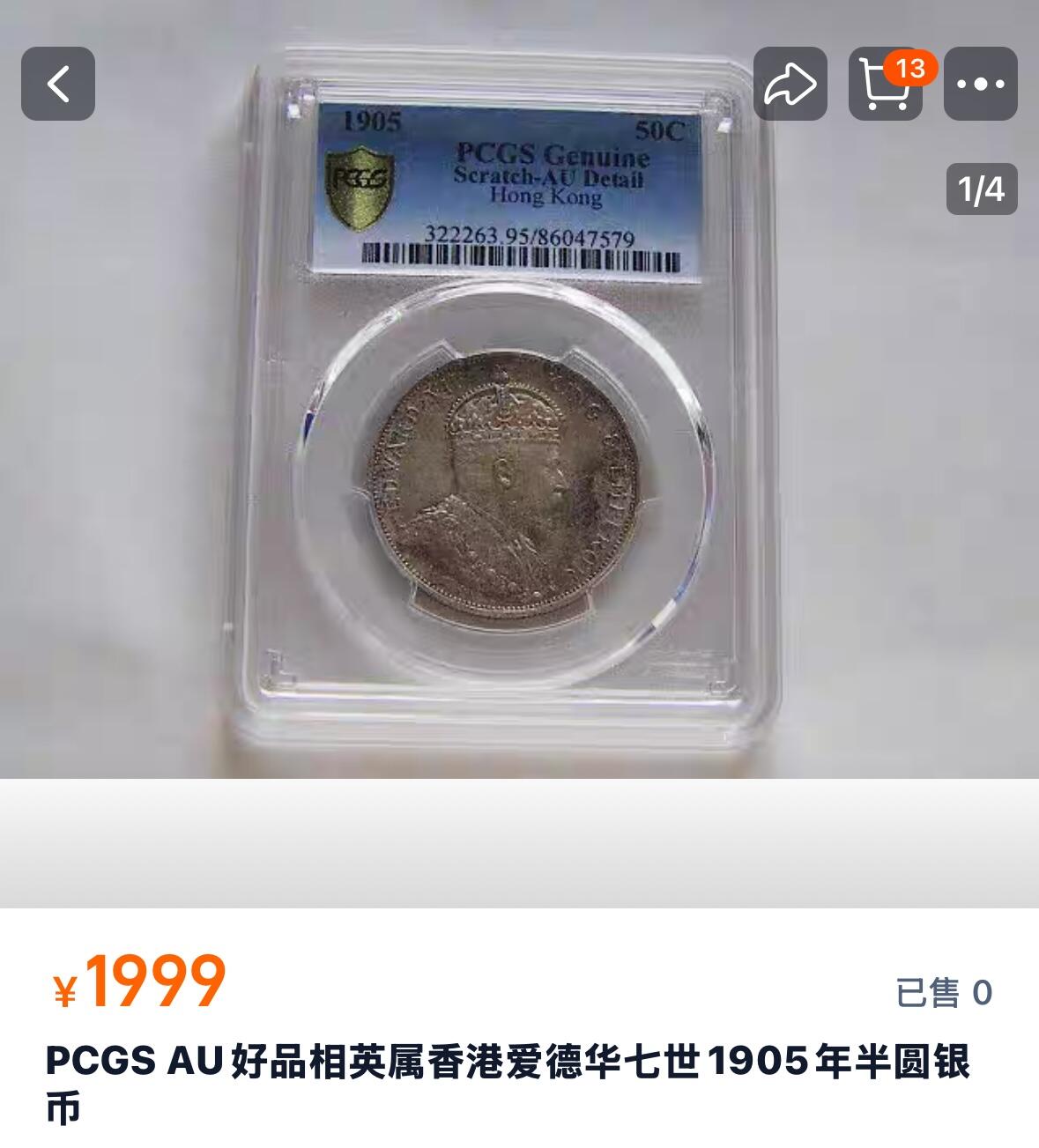The image size is (1039, 1148).
Task: Tap the Scratch-AU Detail text in photo
Action: (x=547, y=175)
